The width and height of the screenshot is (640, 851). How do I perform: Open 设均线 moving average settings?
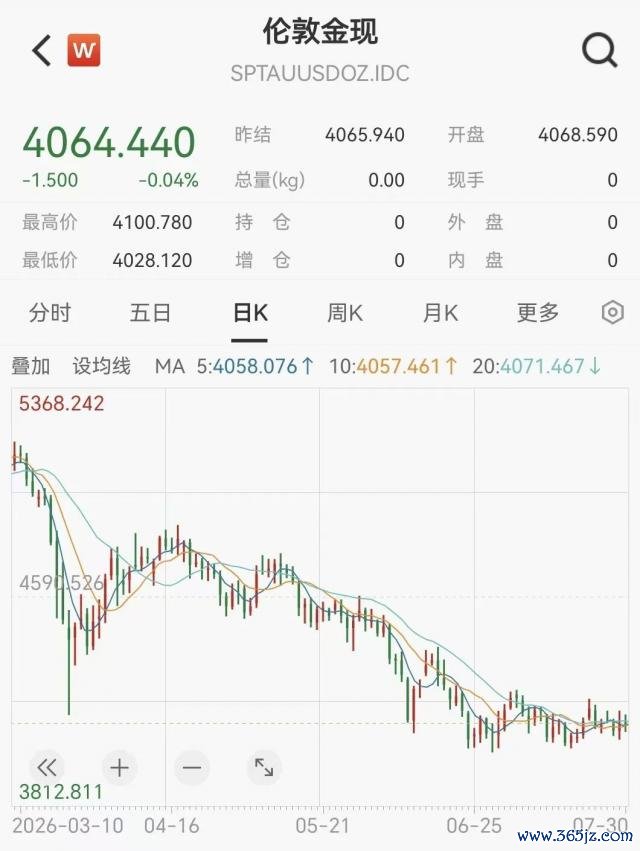(102, 366)
